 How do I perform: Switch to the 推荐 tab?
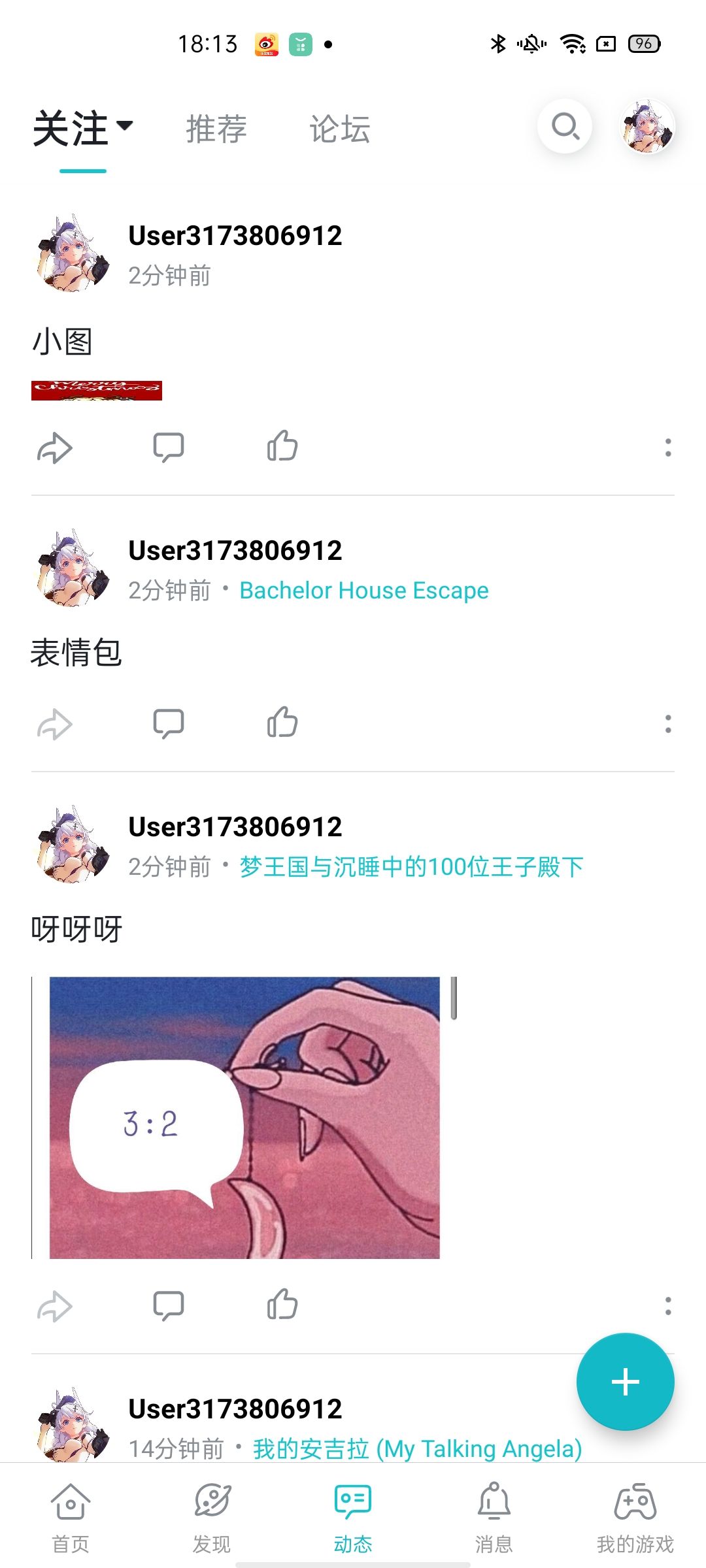click(216, 128)
